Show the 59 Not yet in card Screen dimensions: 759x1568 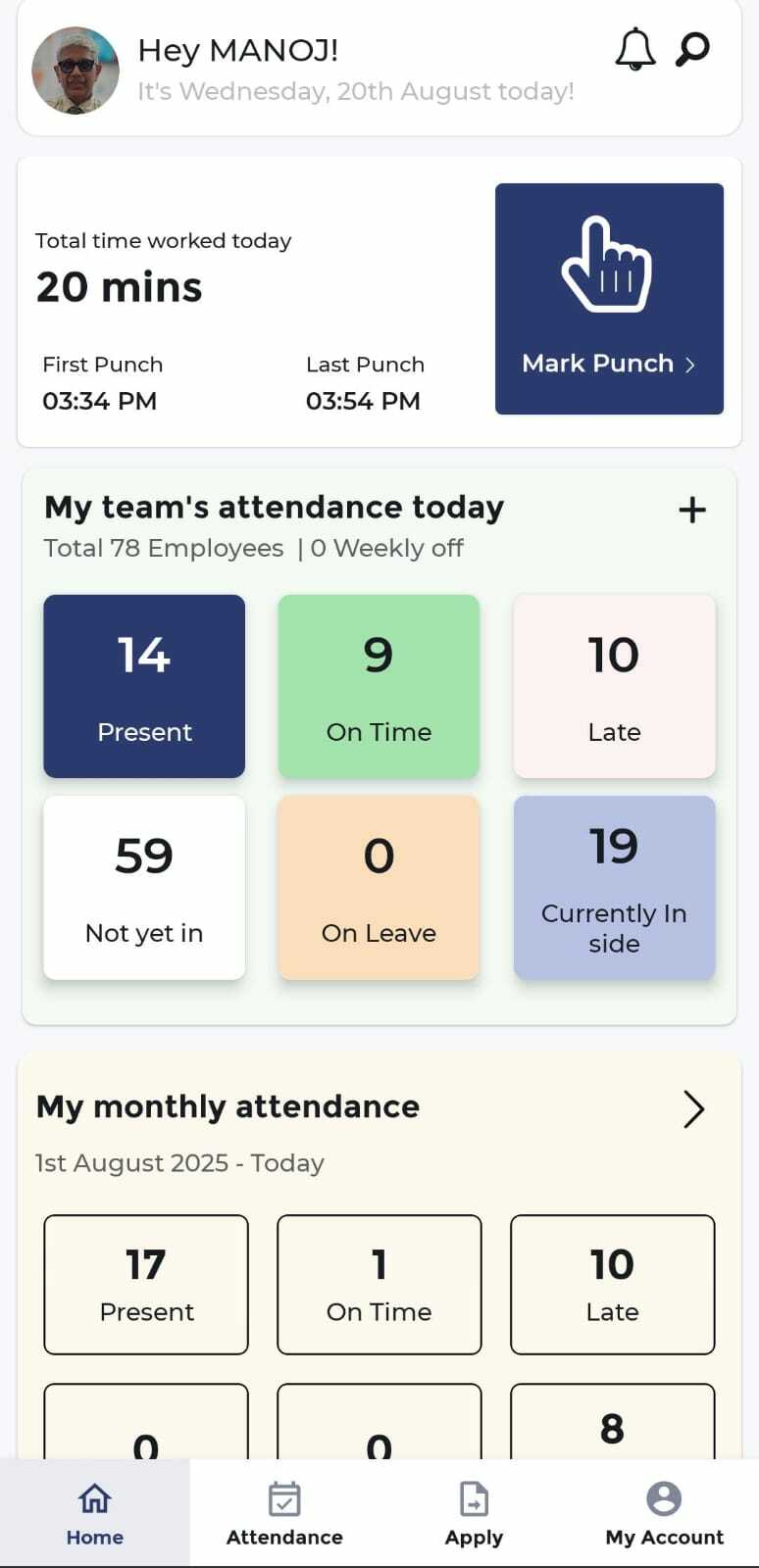click(144, 887)
